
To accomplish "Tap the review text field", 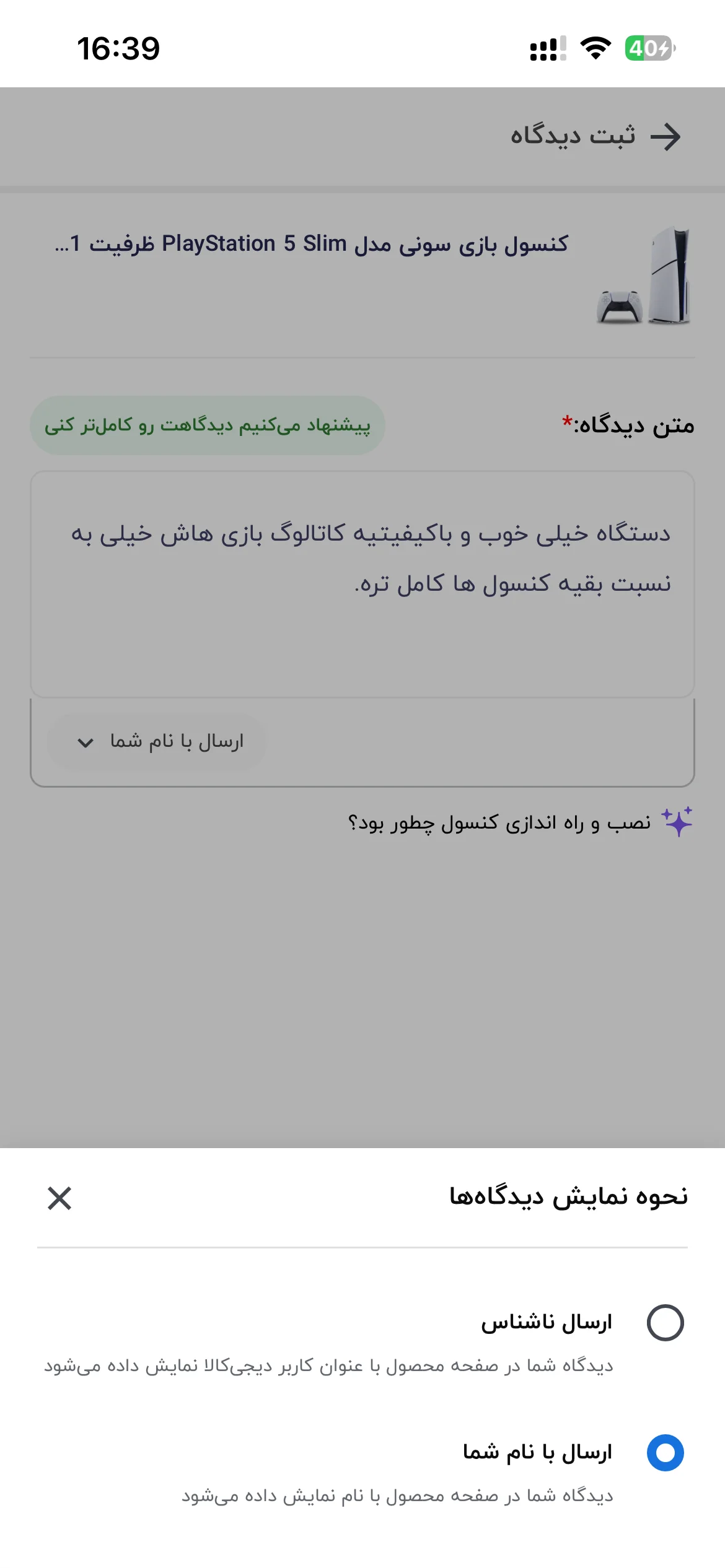I will click(x=362, y=584).
